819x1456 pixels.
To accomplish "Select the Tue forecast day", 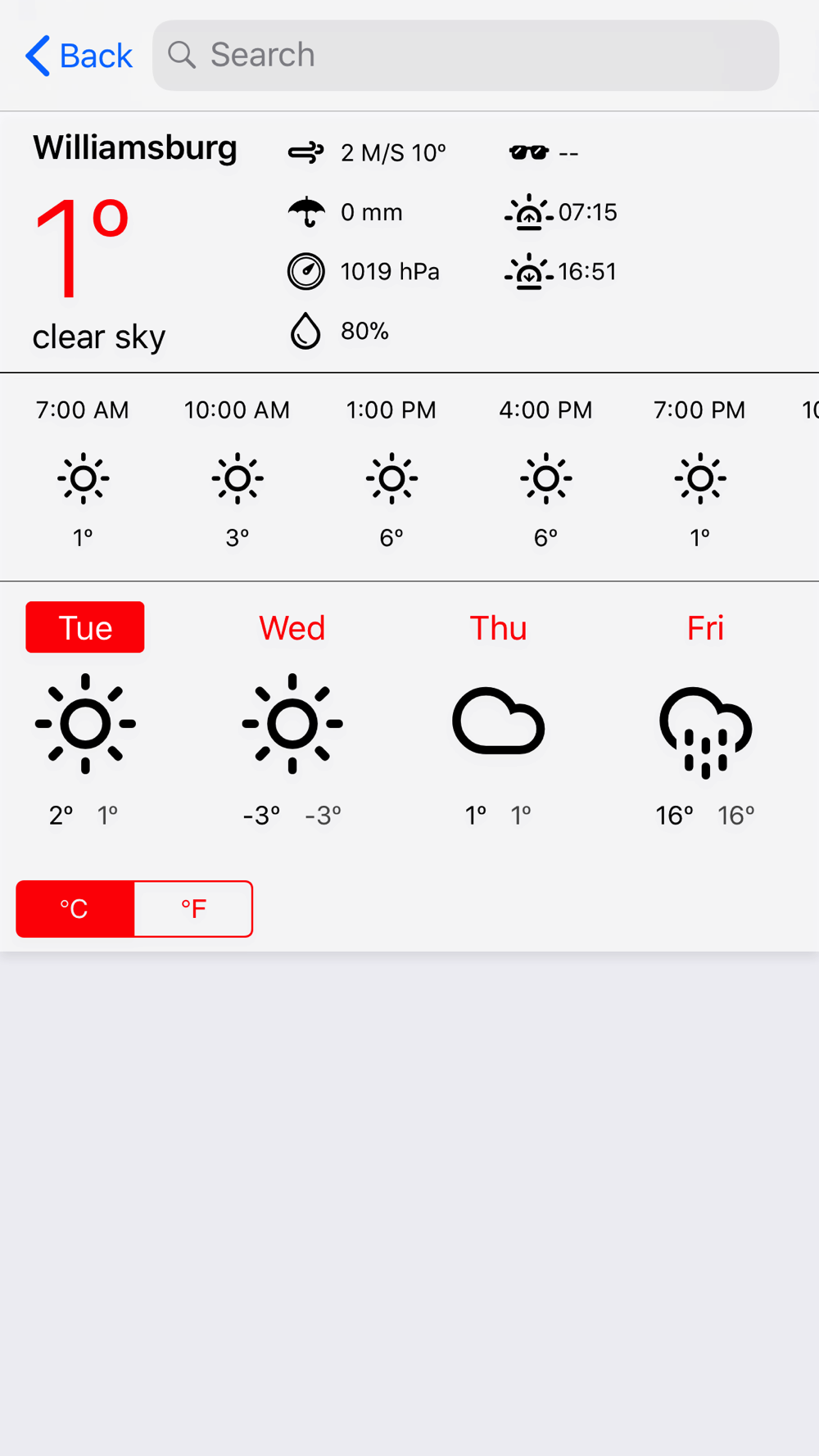I will pyautogui.click(x=85, y=627).
